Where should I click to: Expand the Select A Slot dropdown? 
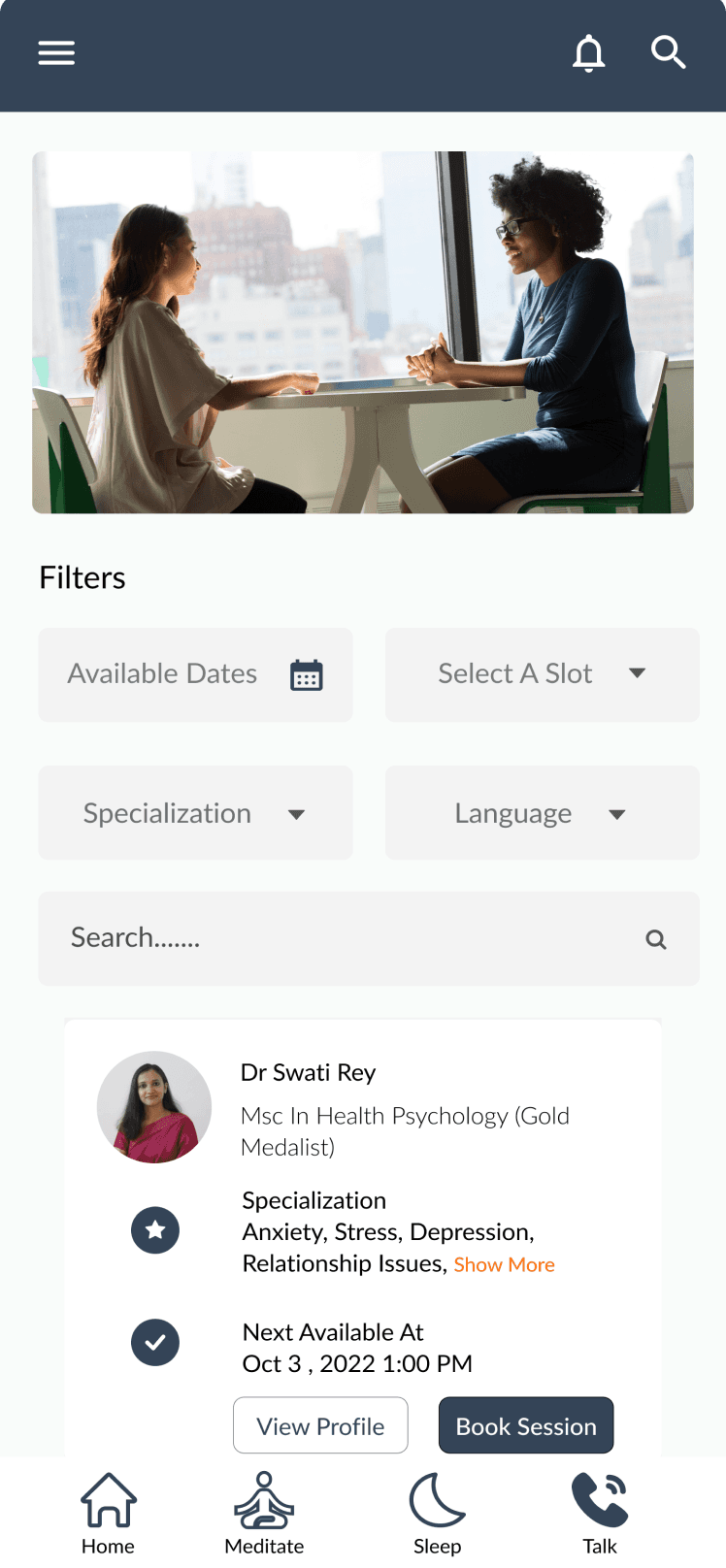(542, 674)
